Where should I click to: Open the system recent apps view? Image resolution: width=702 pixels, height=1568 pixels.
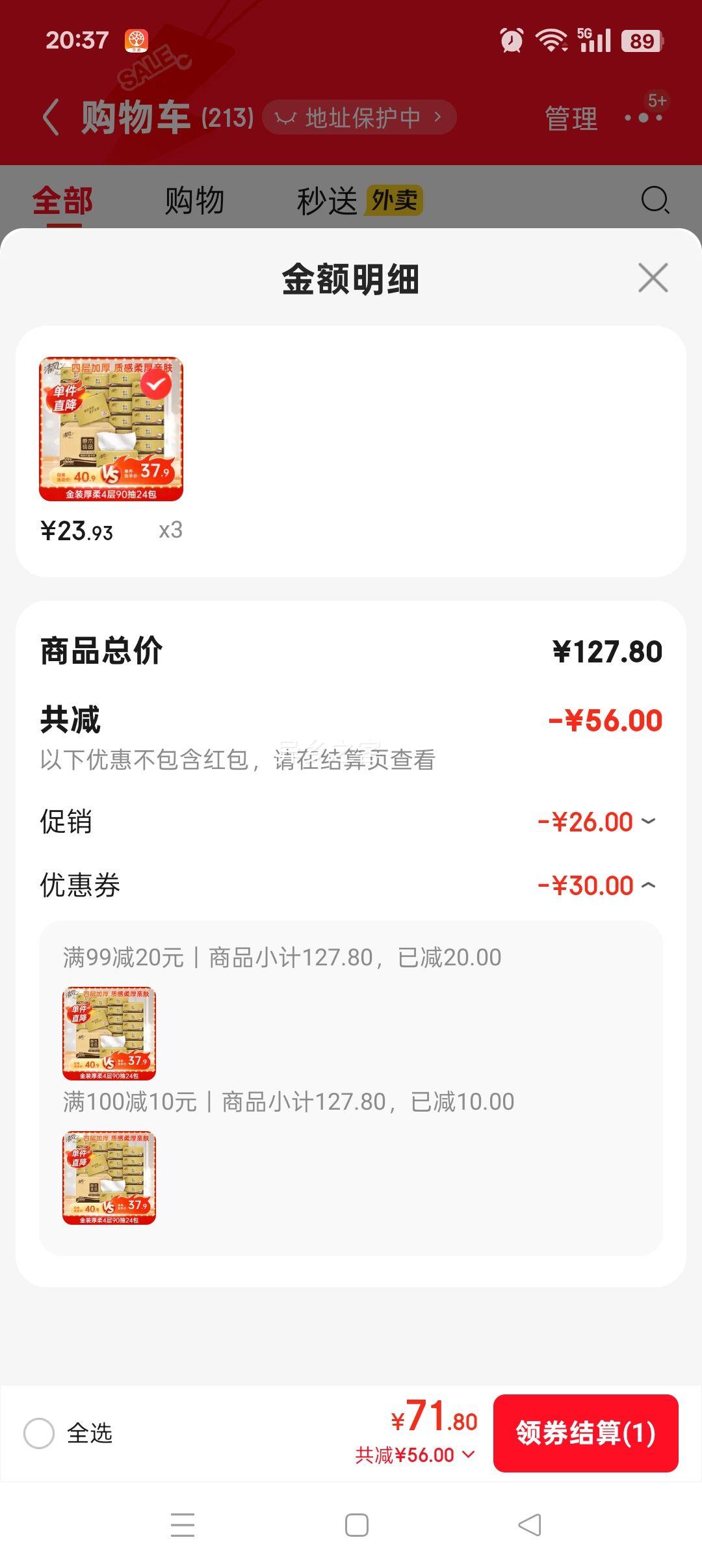coord(183,1525)
